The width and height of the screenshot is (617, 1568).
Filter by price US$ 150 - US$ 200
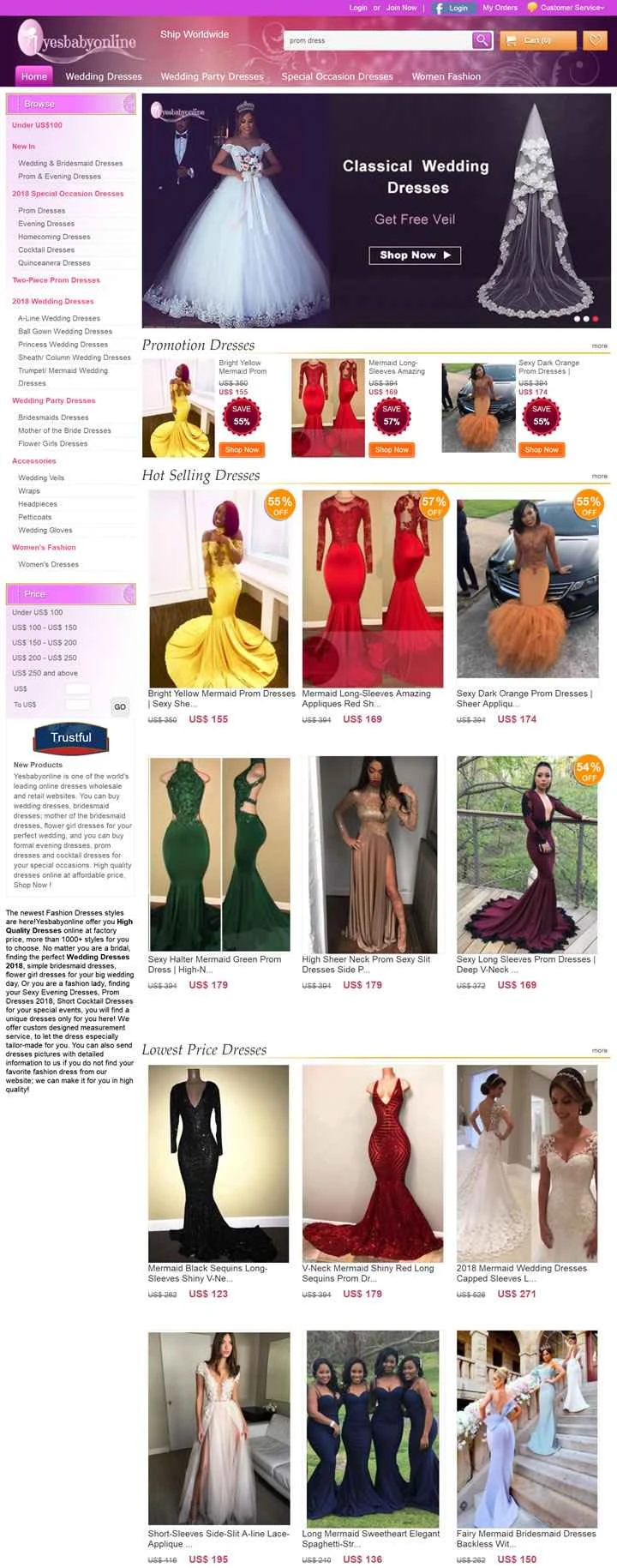coord(45,642)
